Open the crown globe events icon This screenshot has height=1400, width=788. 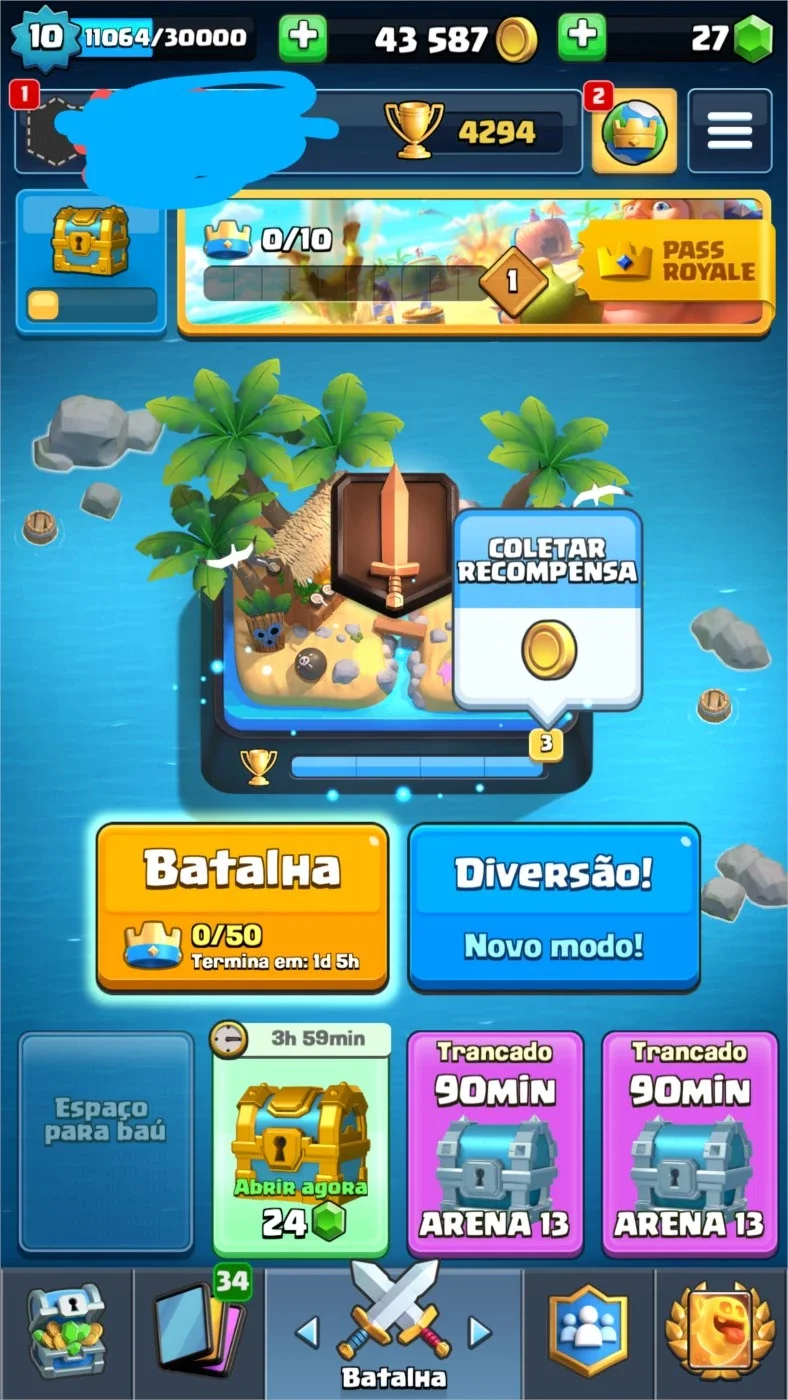point(634,131)
